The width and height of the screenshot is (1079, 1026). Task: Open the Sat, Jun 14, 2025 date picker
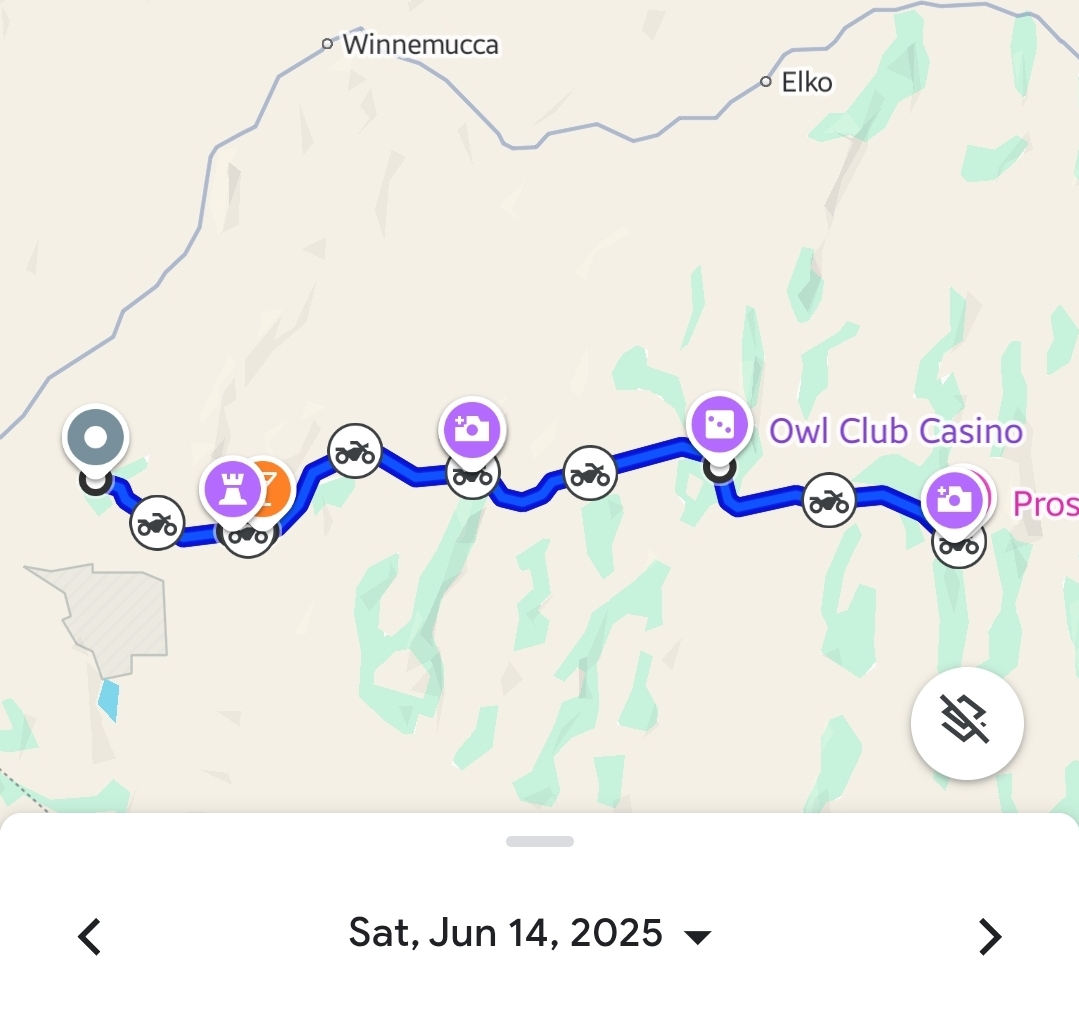[530, 934]
